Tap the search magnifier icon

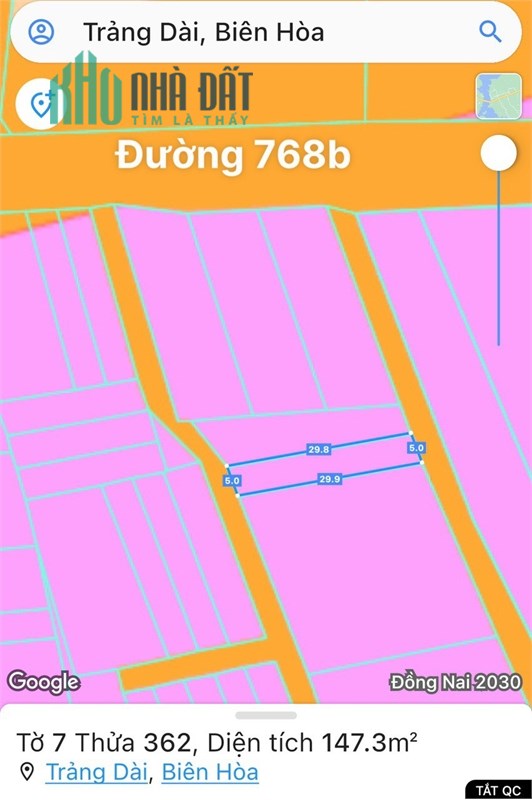pos(490,32)
